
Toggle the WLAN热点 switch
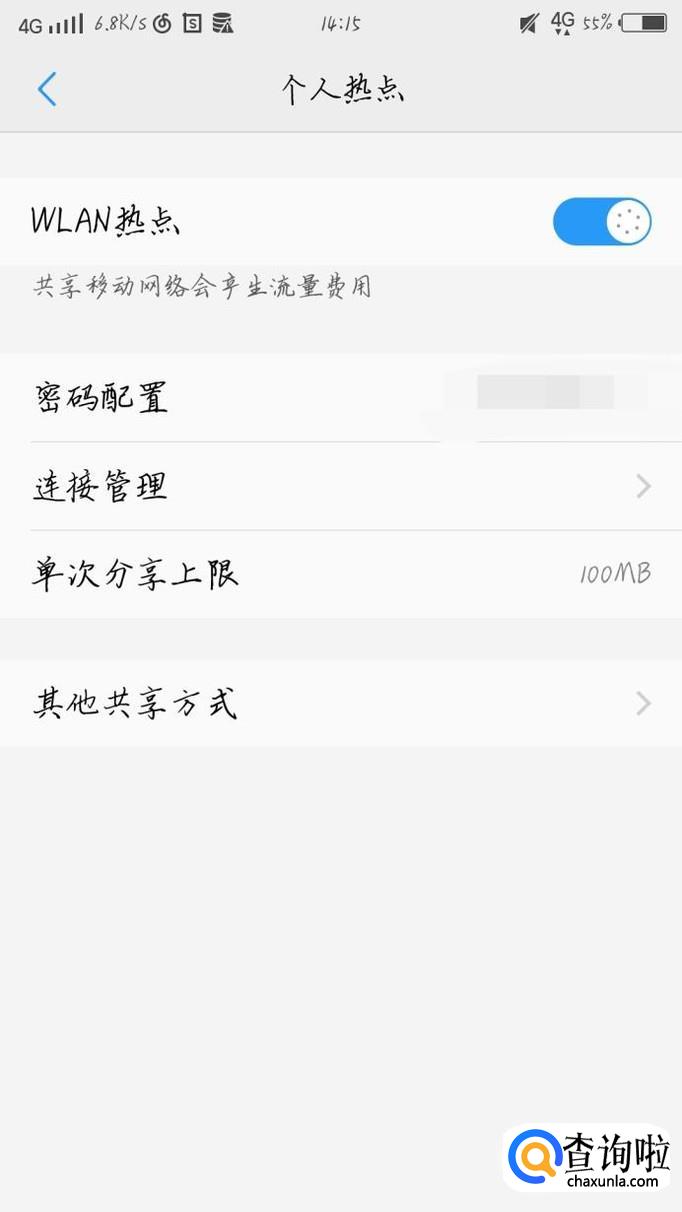[601, 221]
